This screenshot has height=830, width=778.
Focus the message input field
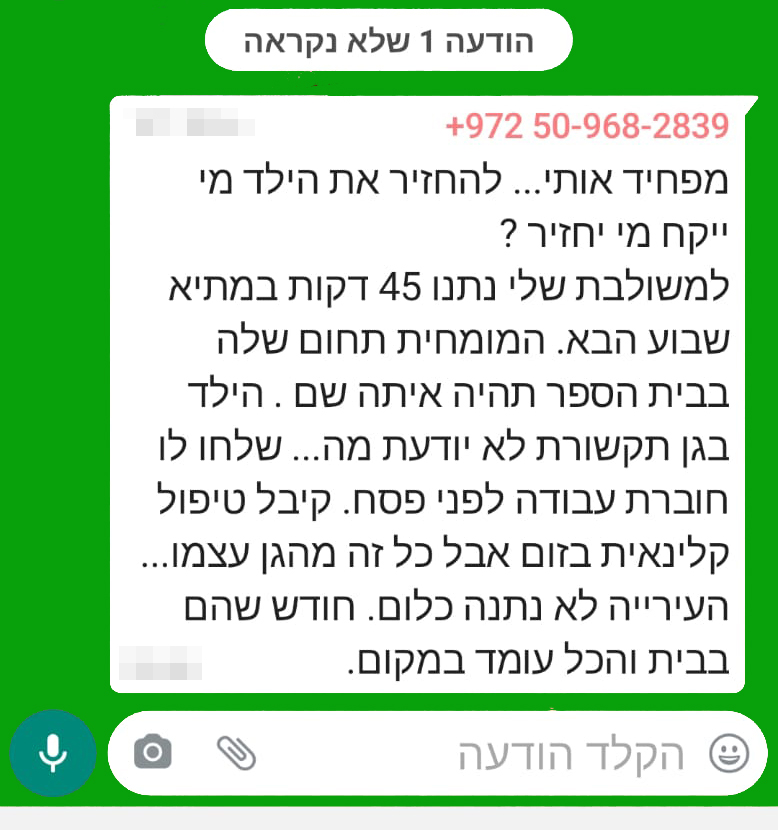(x=500, y=754)
